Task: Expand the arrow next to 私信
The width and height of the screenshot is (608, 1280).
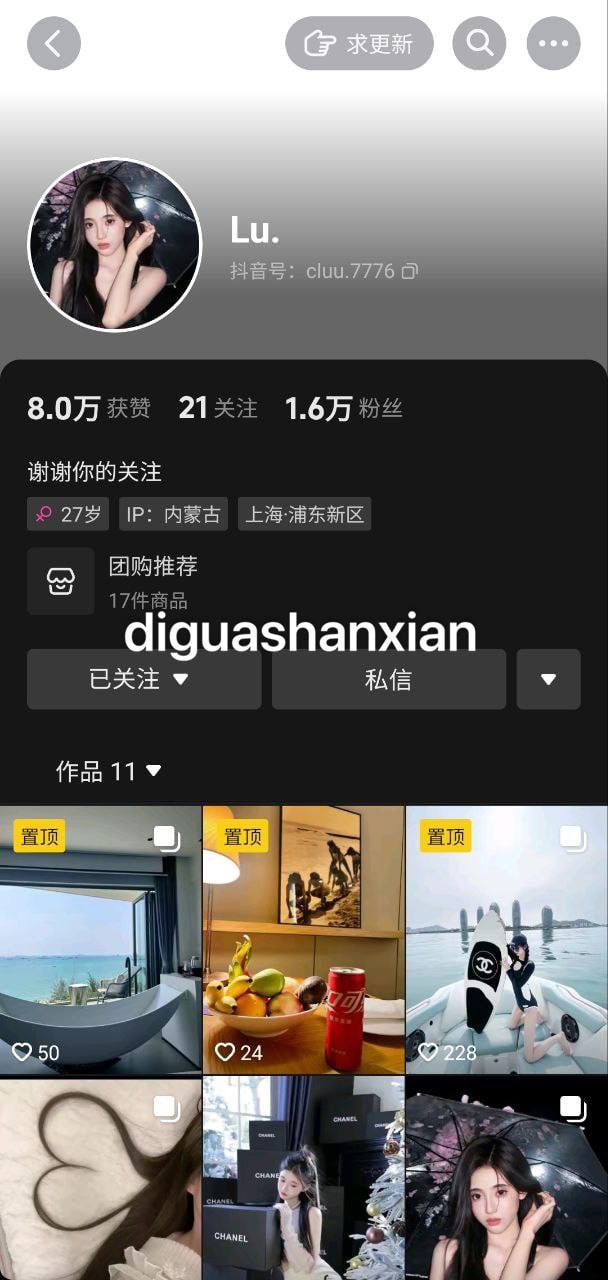Action: click(548, 680)
